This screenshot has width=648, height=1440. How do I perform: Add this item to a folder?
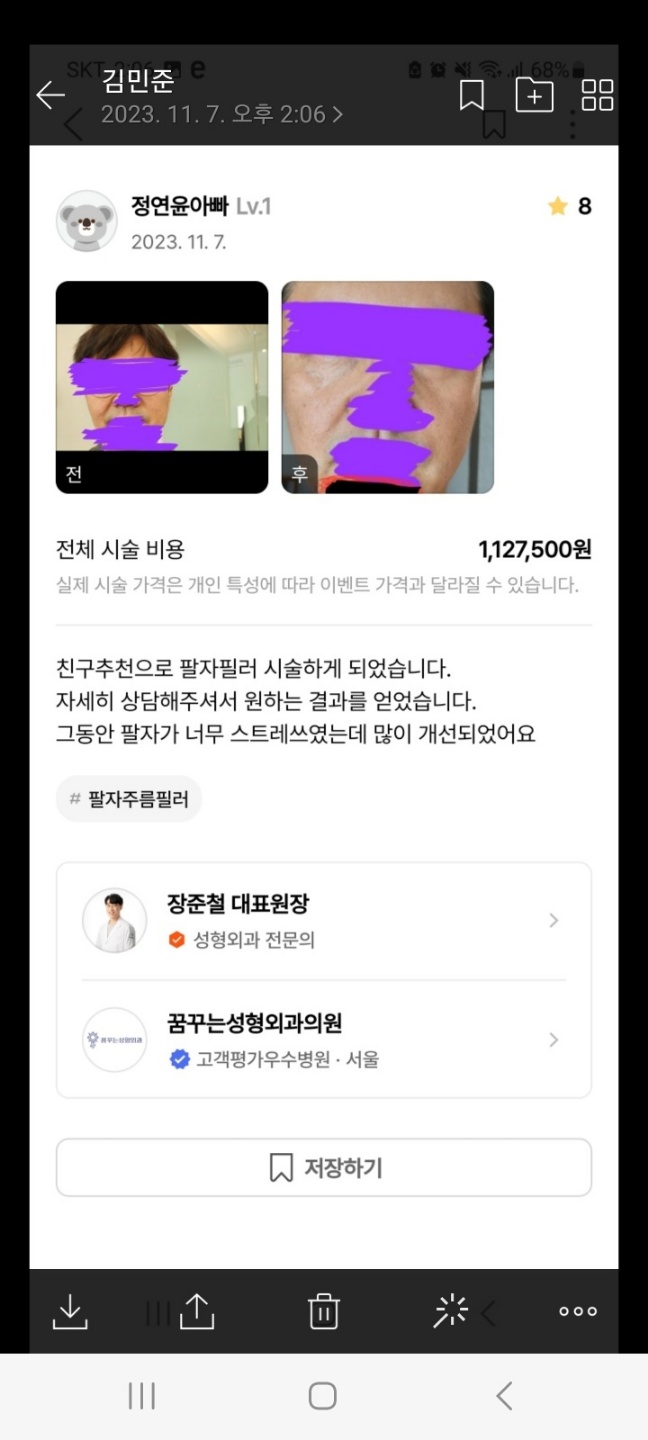click(534, 95)
